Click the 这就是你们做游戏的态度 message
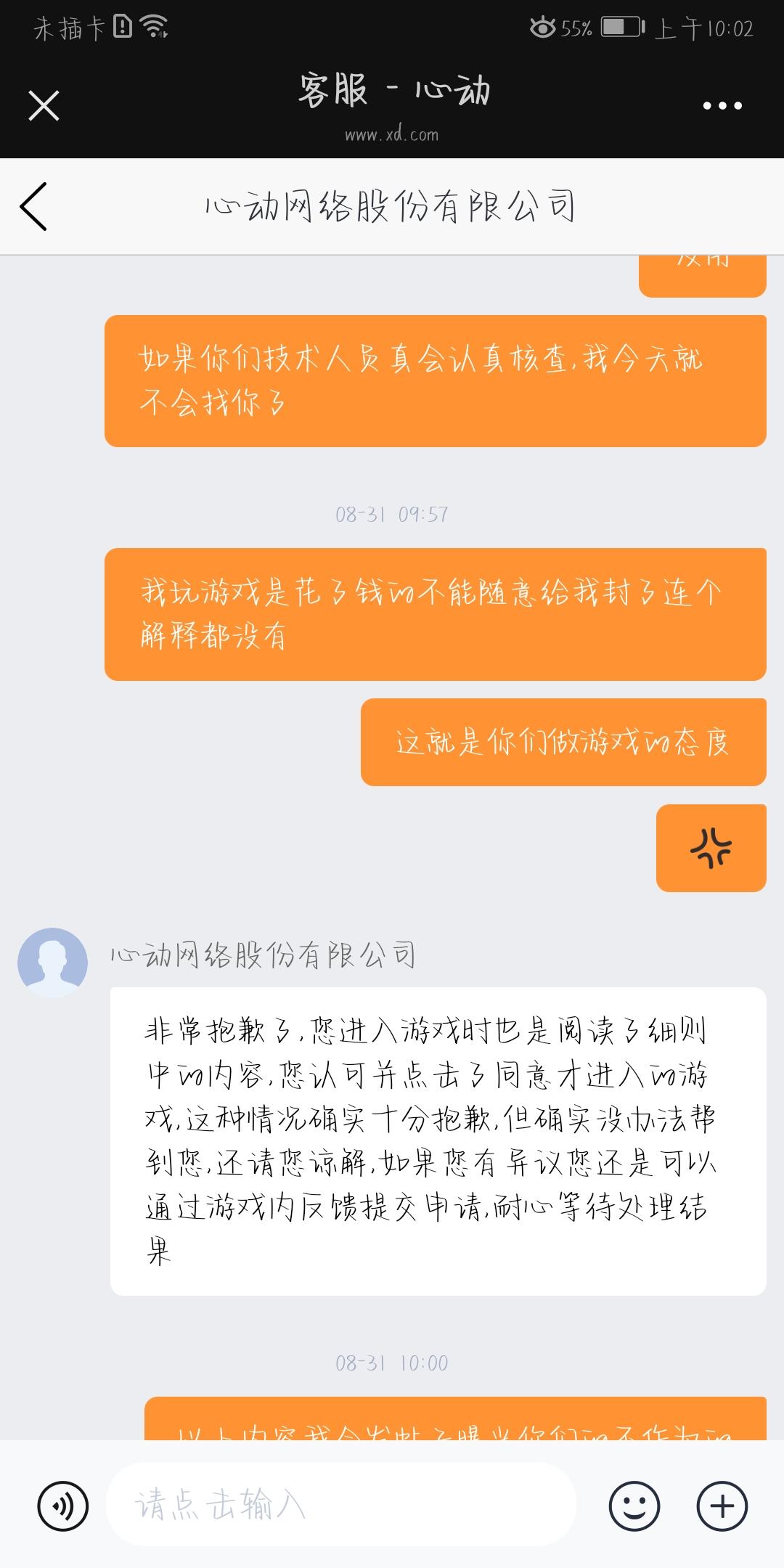Screen dimensions: 784x1568 click(x=565, y=742)
